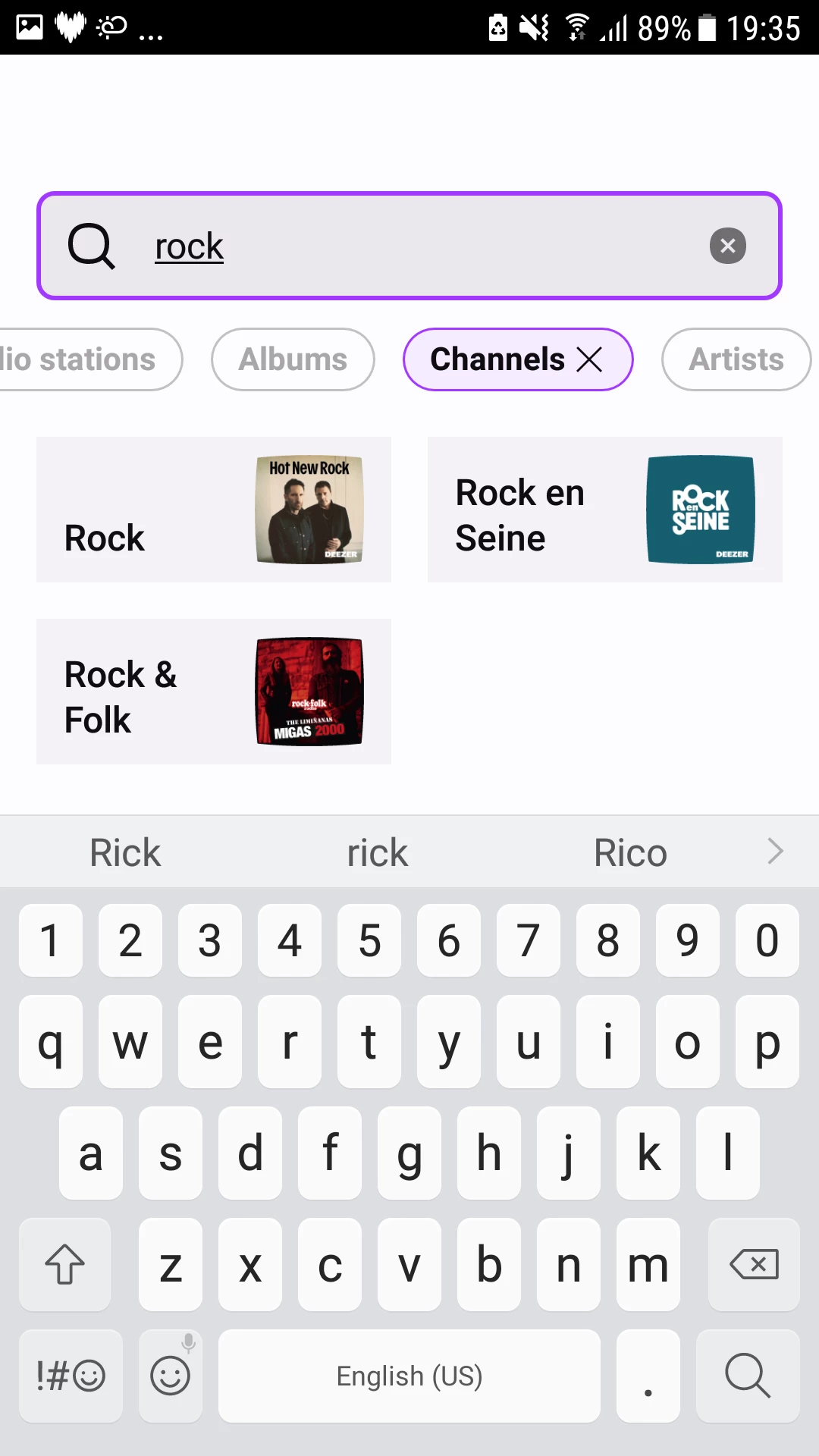Tap the backspace key on the keyboard

click(x=753, y=1264)
